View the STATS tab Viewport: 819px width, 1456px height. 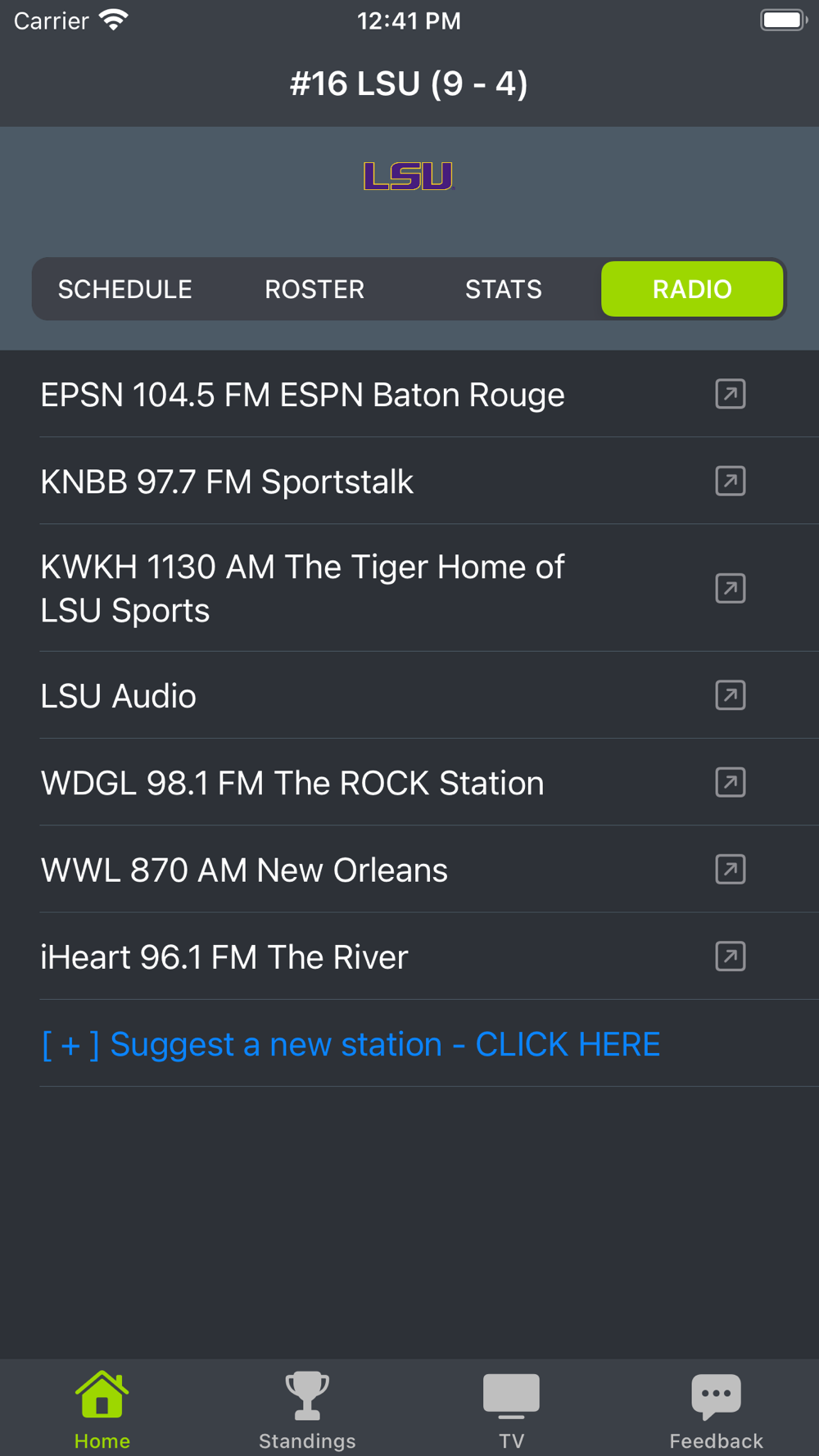[x=503, y=289]
